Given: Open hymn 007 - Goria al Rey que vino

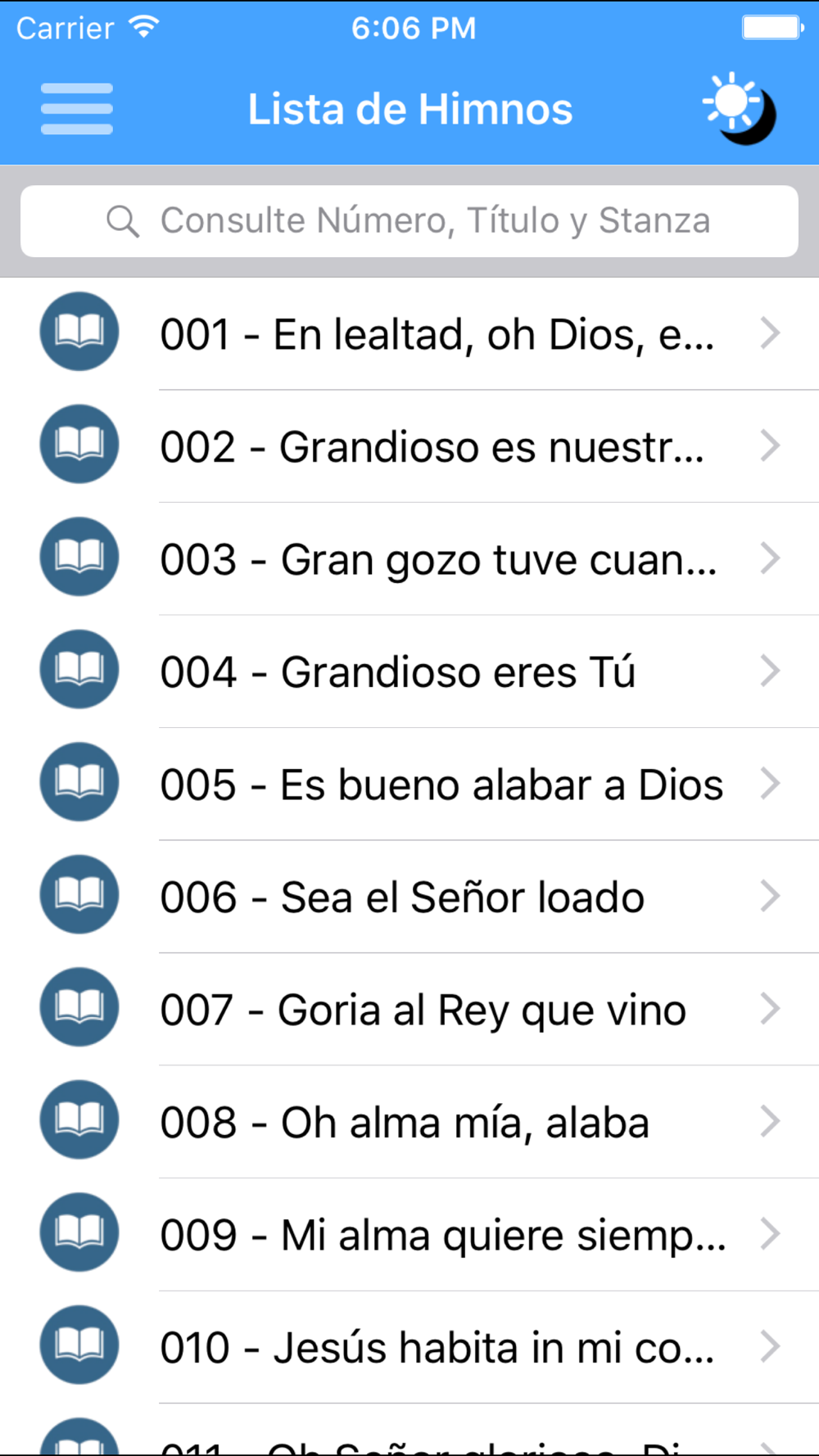Looking at the screenshot, I should click(409, 1010).
